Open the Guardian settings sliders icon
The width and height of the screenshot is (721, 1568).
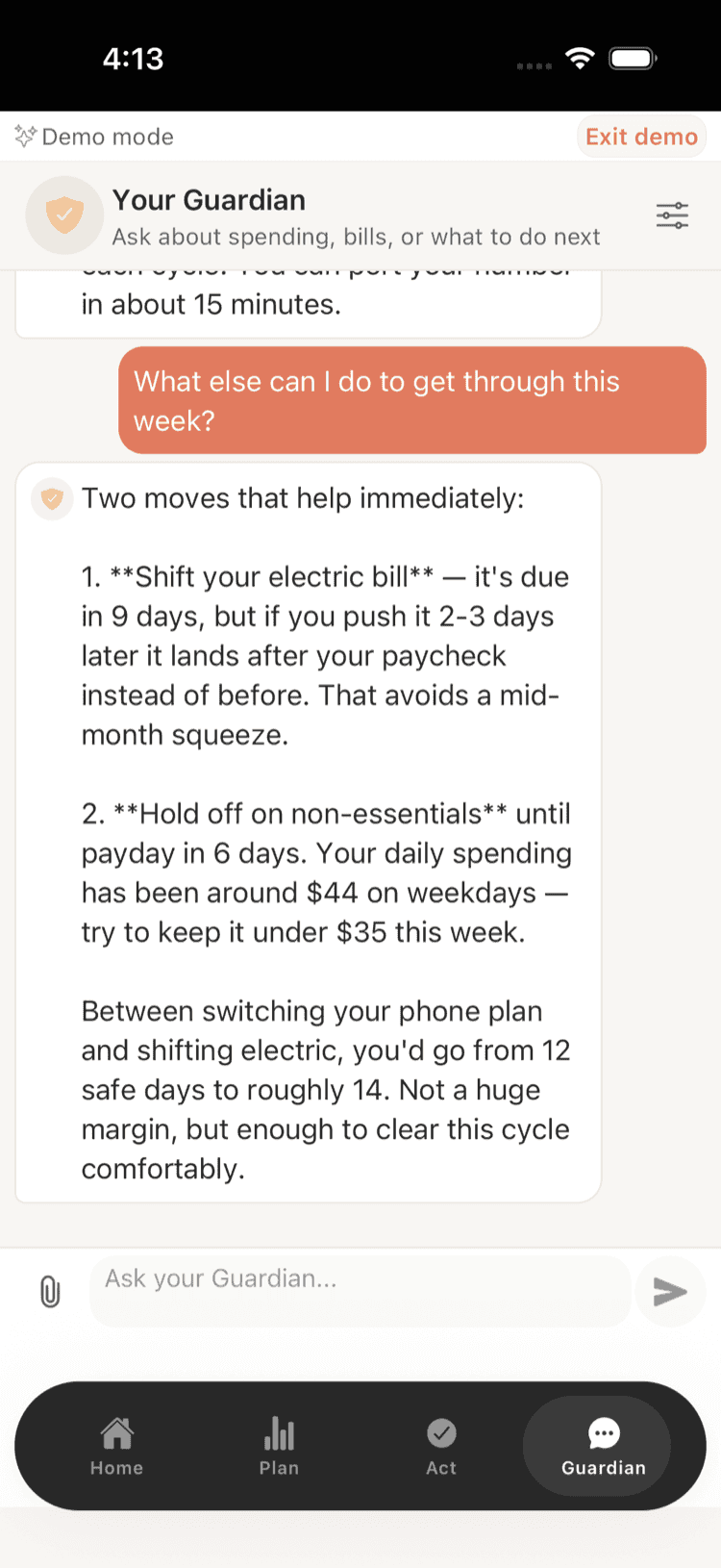click(x=672, y=215)
